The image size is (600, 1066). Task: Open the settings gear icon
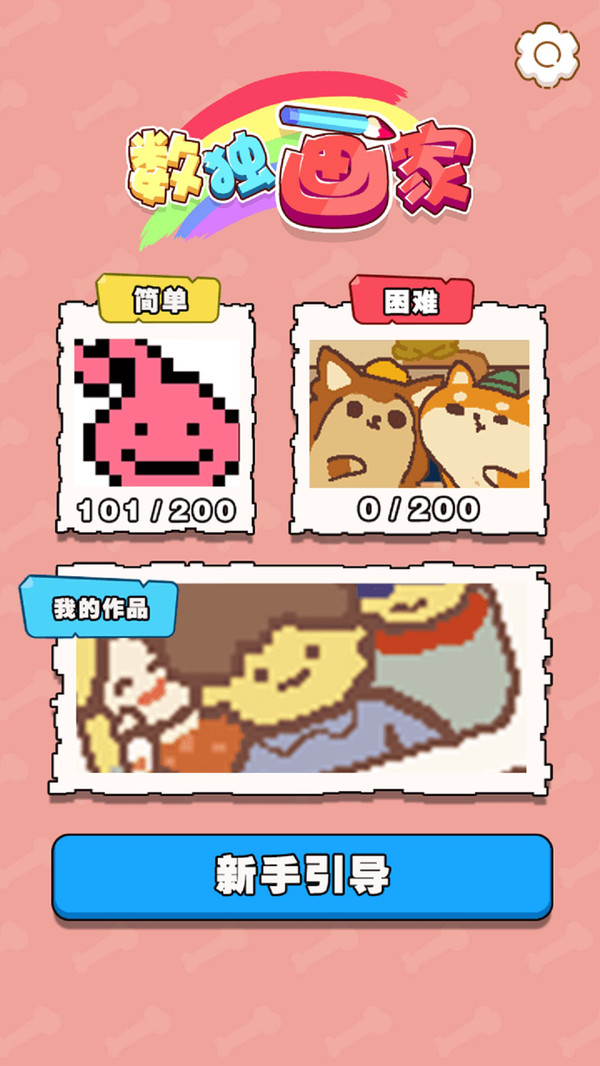[547, 53]
